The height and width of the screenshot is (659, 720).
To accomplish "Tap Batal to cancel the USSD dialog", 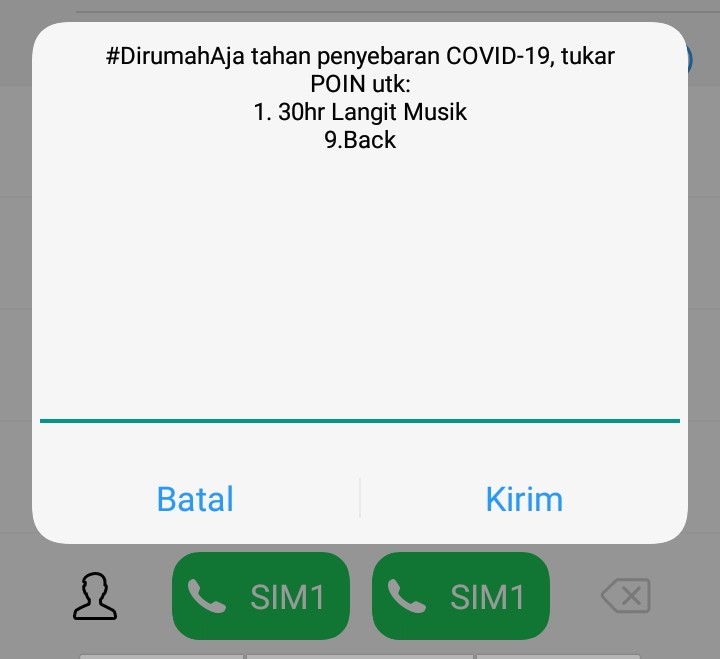I will click(195, 498).
